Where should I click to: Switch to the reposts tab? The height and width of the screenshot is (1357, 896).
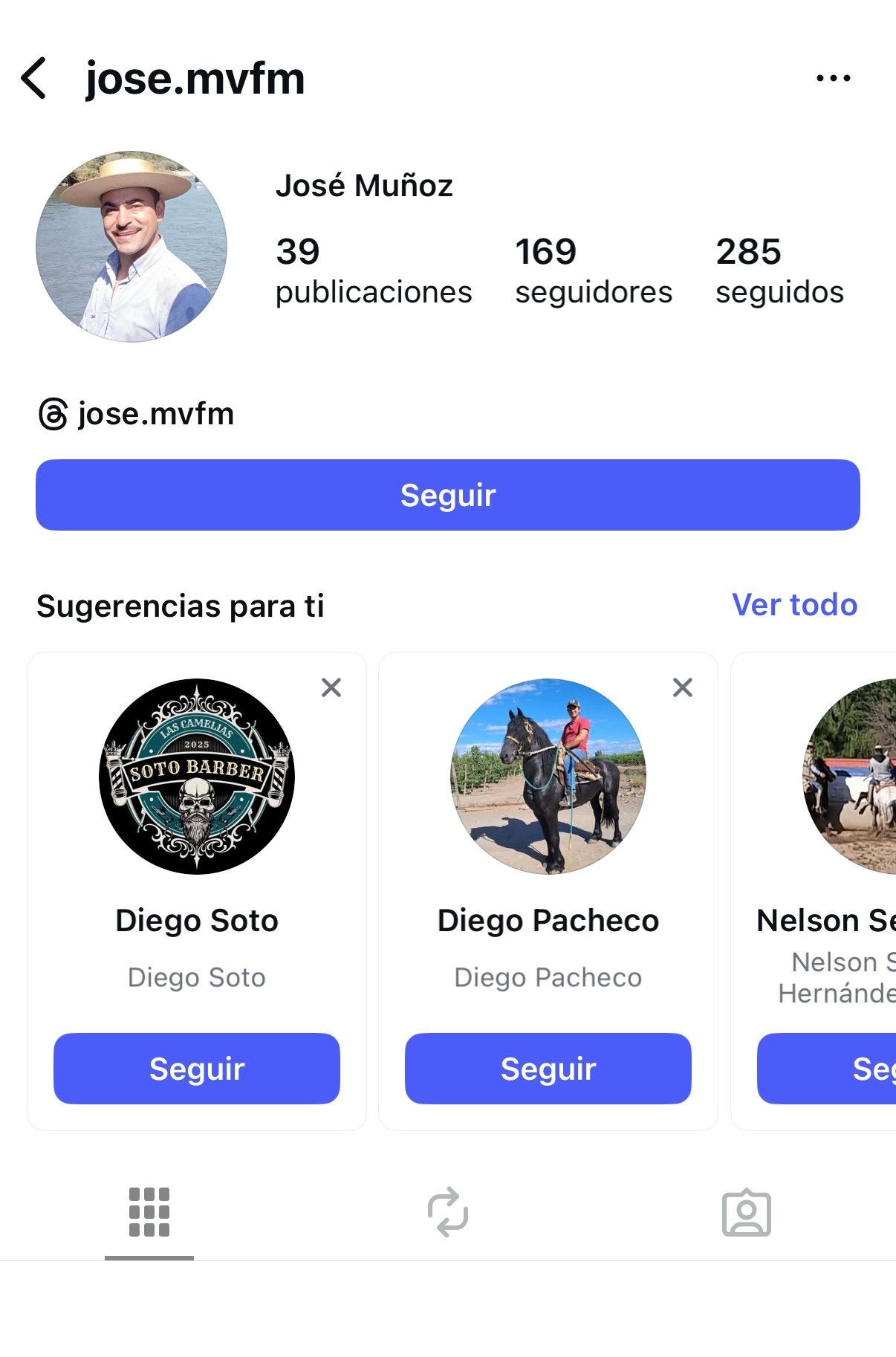[x=448, y=1212]
